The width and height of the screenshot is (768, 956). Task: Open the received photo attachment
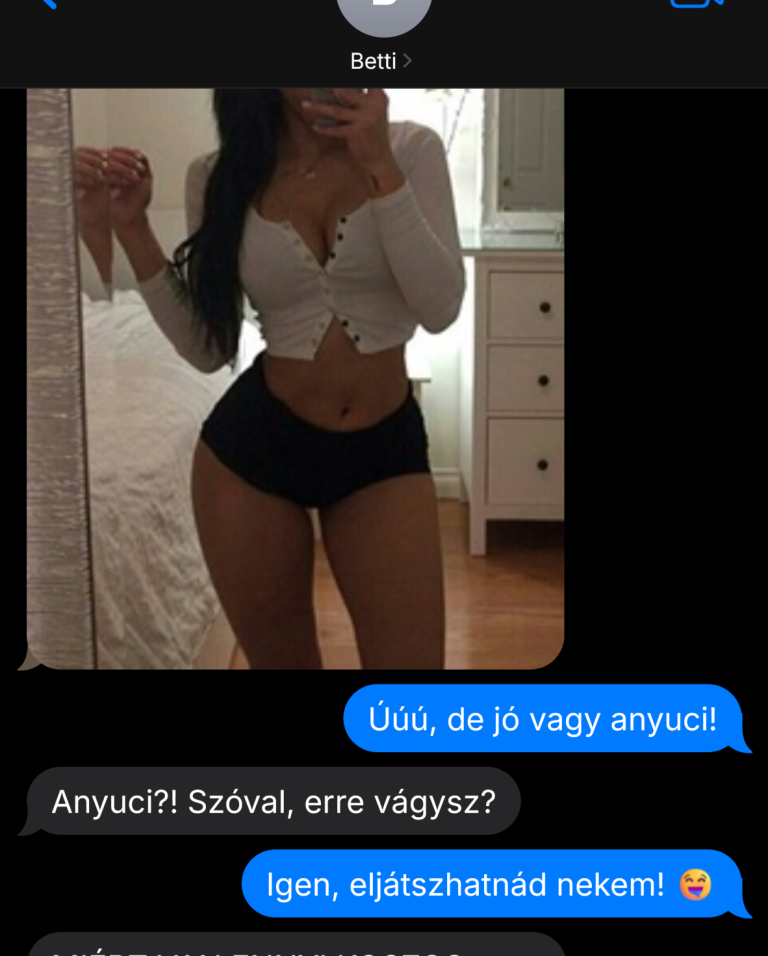pyautogui.click(x=295, y=378)
